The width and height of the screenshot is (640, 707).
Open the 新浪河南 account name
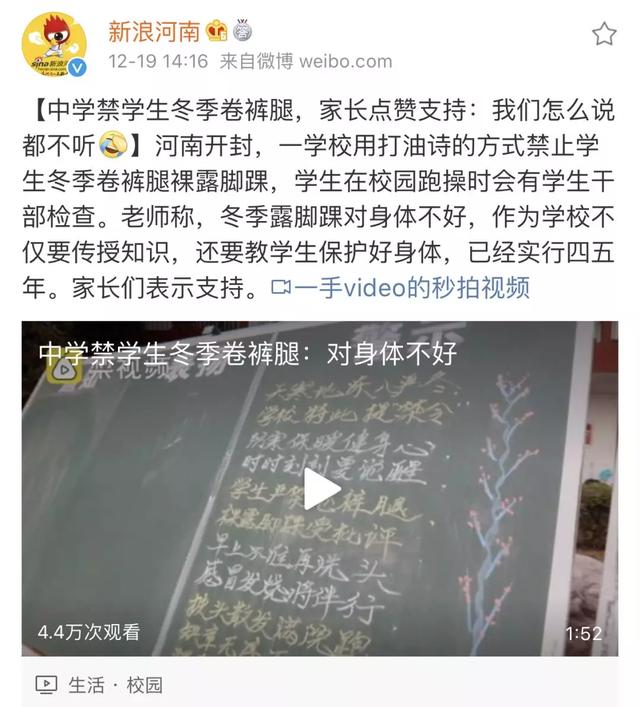(153, 32)
